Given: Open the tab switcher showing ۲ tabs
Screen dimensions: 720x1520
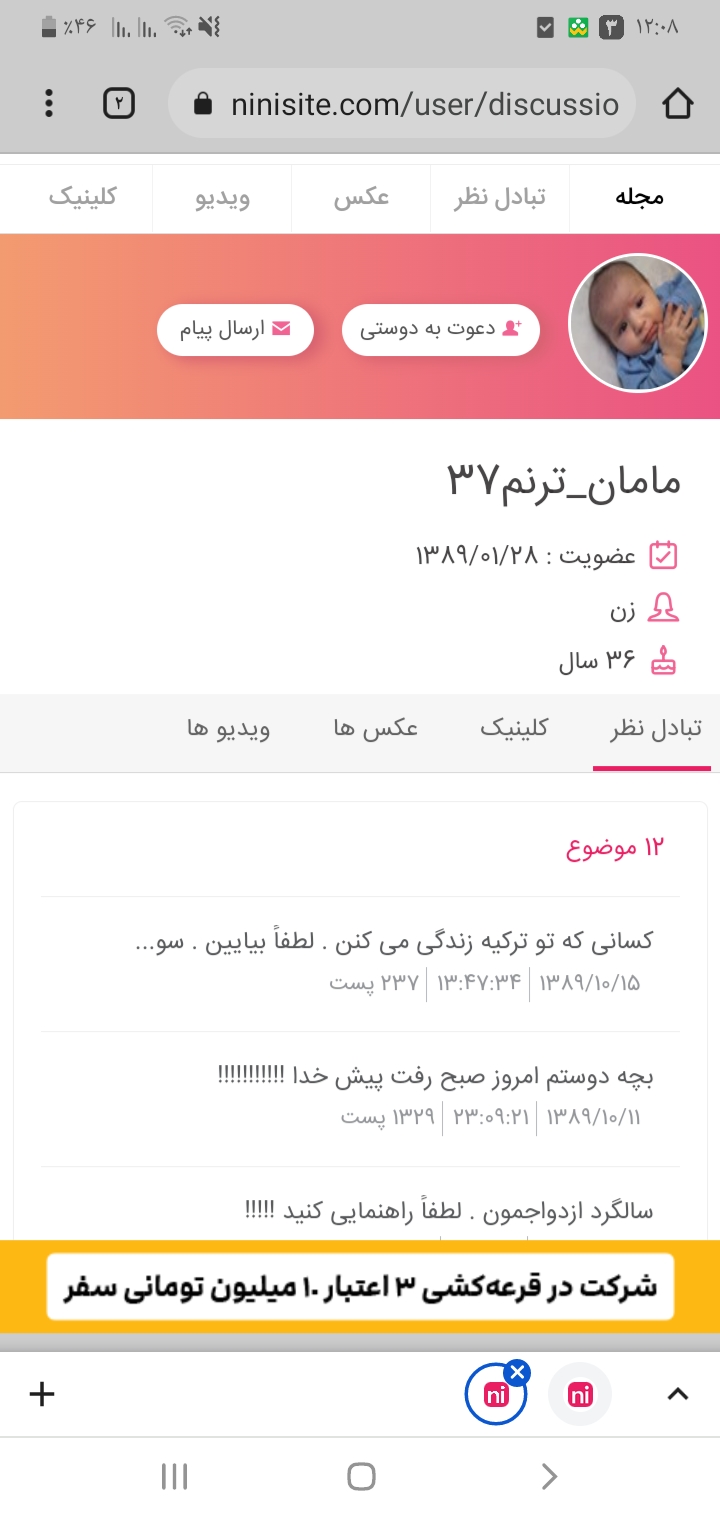Looking at the screenshot, I should pos(119,103).
